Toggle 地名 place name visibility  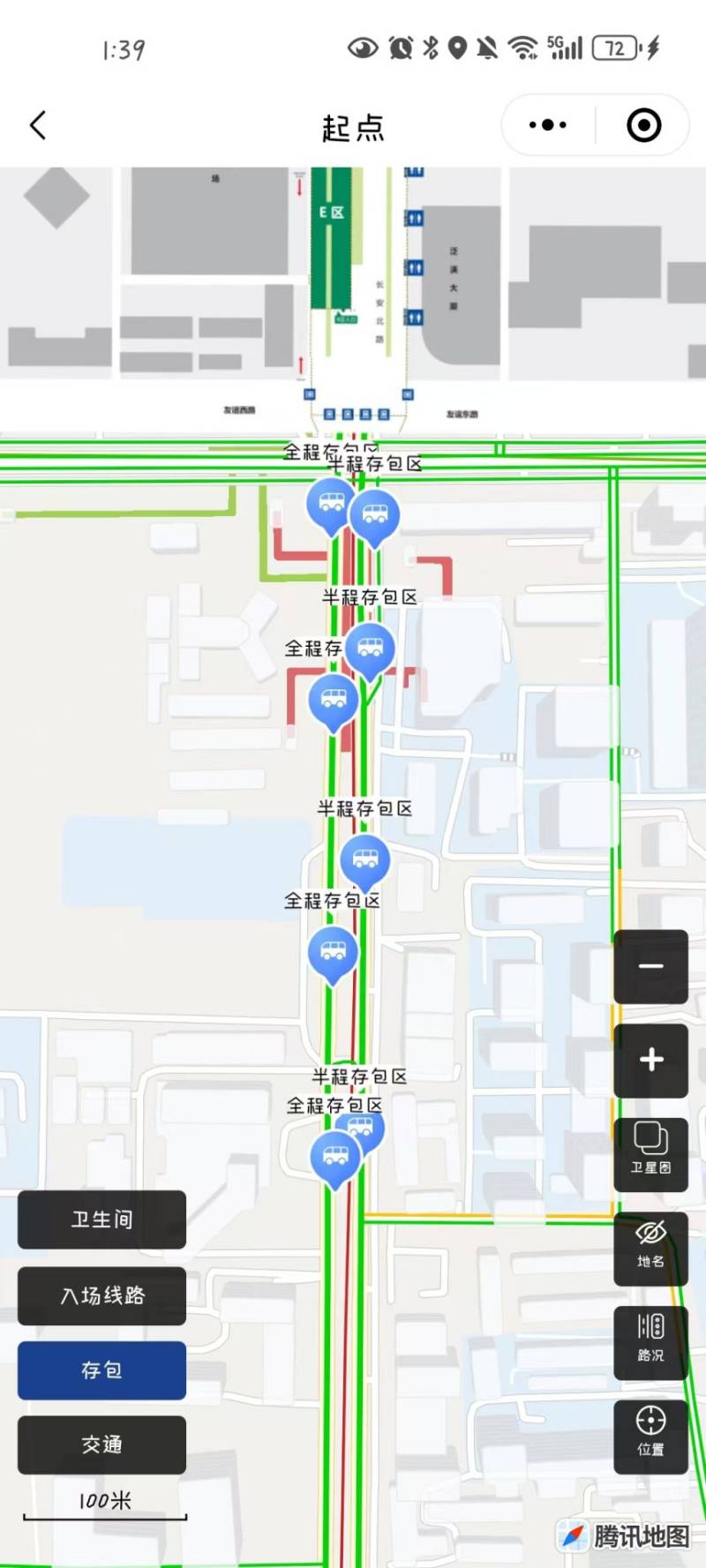pos(650,1248)
